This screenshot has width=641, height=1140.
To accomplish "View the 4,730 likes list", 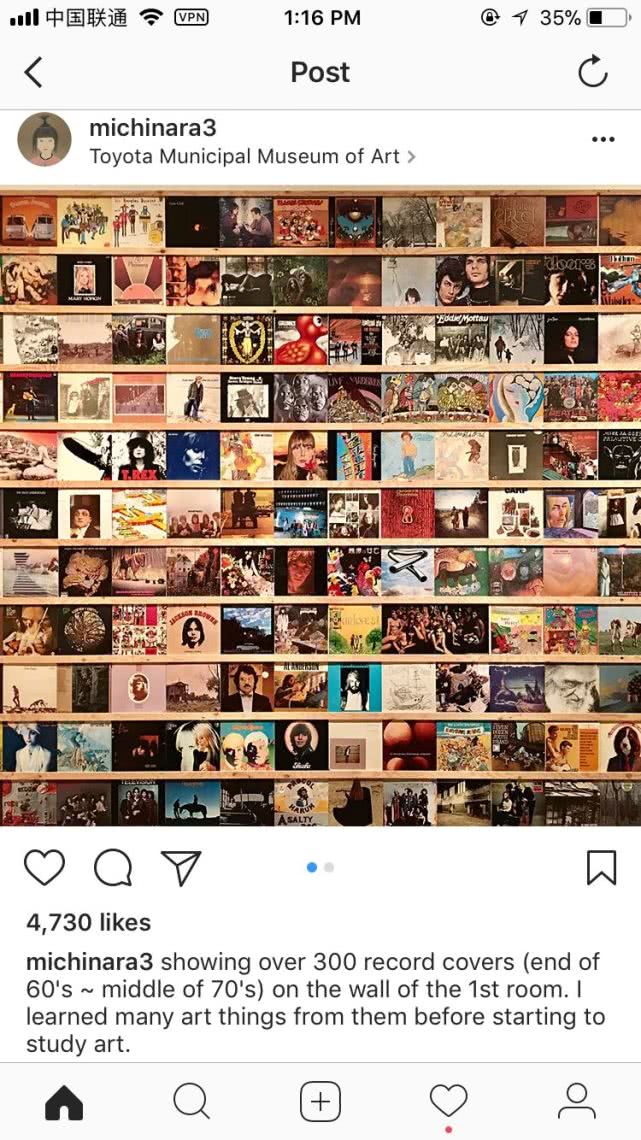I will (89, 922).
